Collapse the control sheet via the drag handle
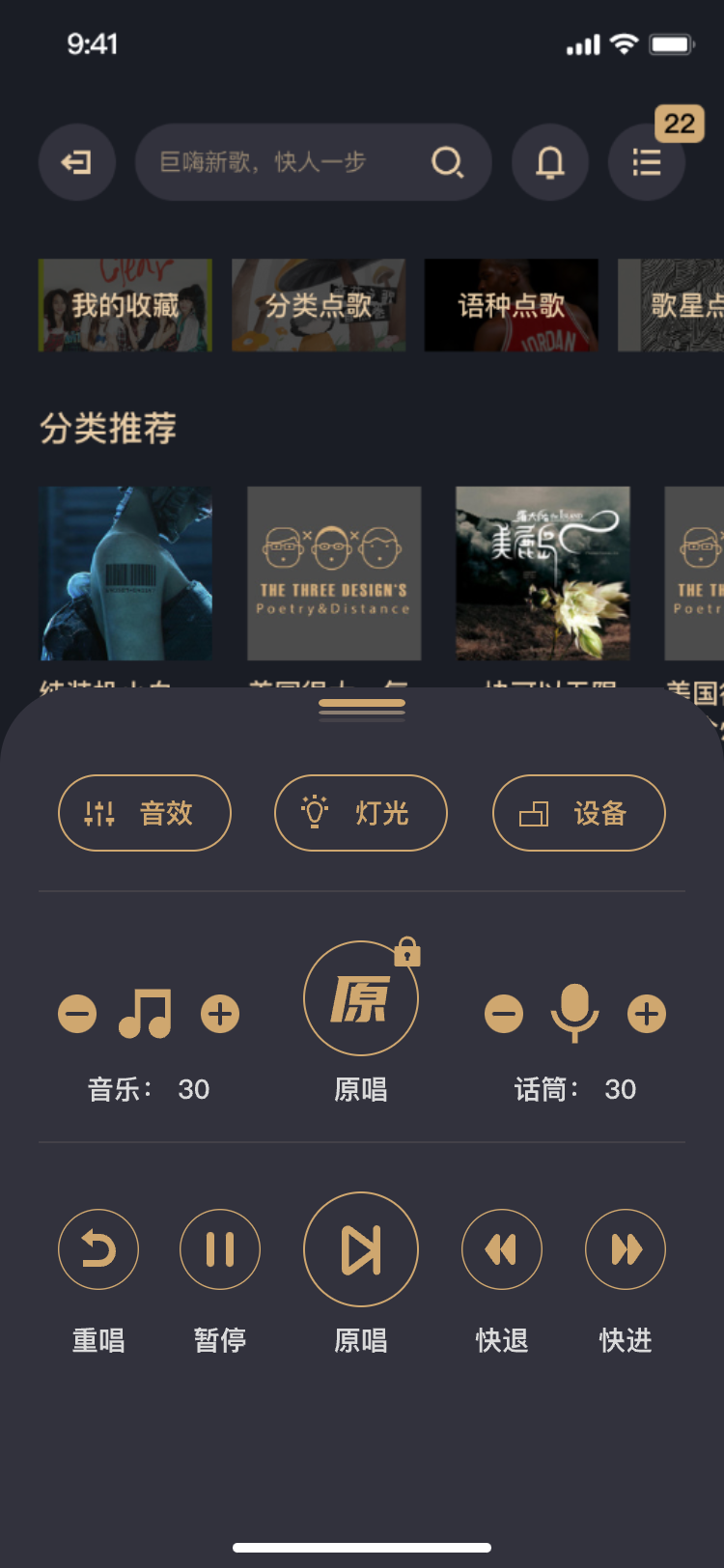This screenshot has width=724, height=1568. [361, 708]
